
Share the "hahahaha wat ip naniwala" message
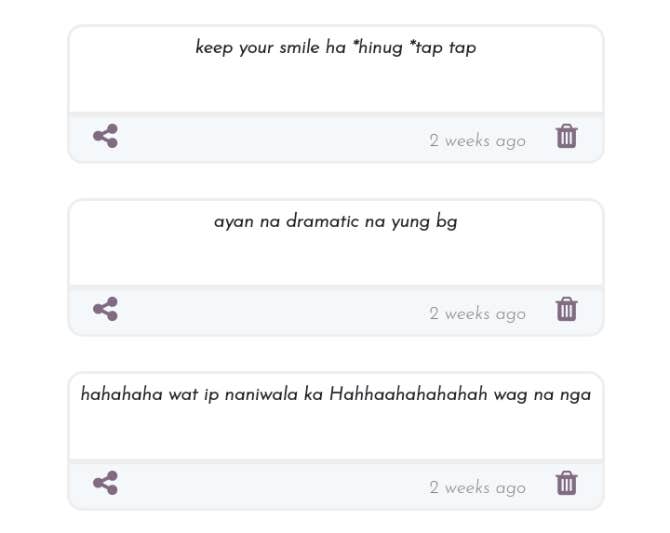point(105,483)
